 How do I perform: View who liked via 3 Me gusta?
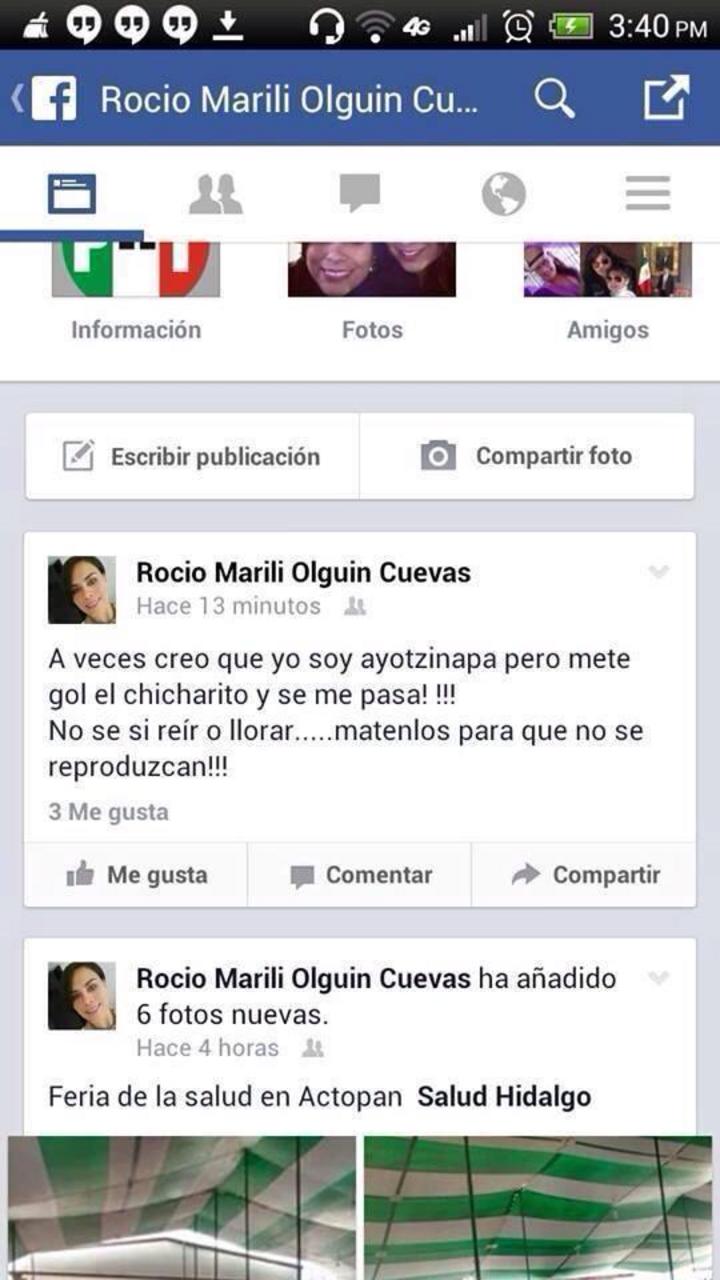[x=108, y=812]
